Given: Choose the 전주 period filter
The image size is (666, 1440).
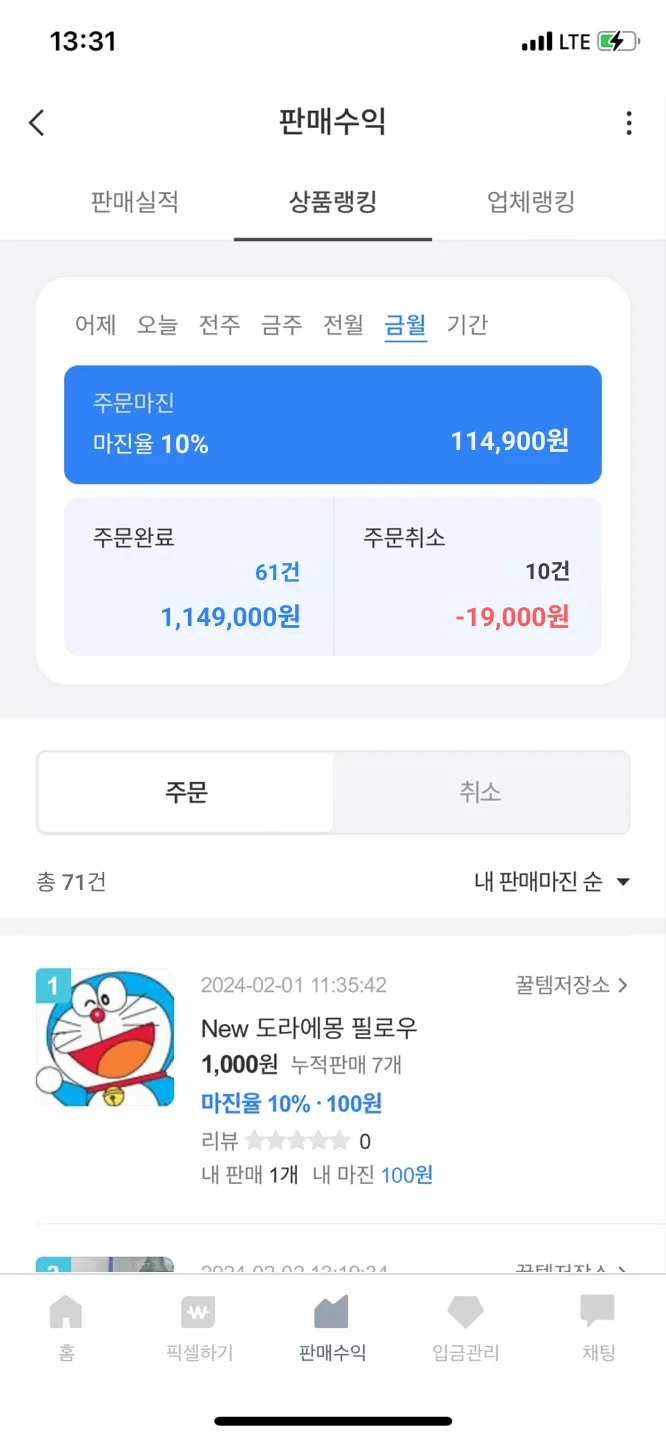Looking at the screenshot, I should (219, 325).
